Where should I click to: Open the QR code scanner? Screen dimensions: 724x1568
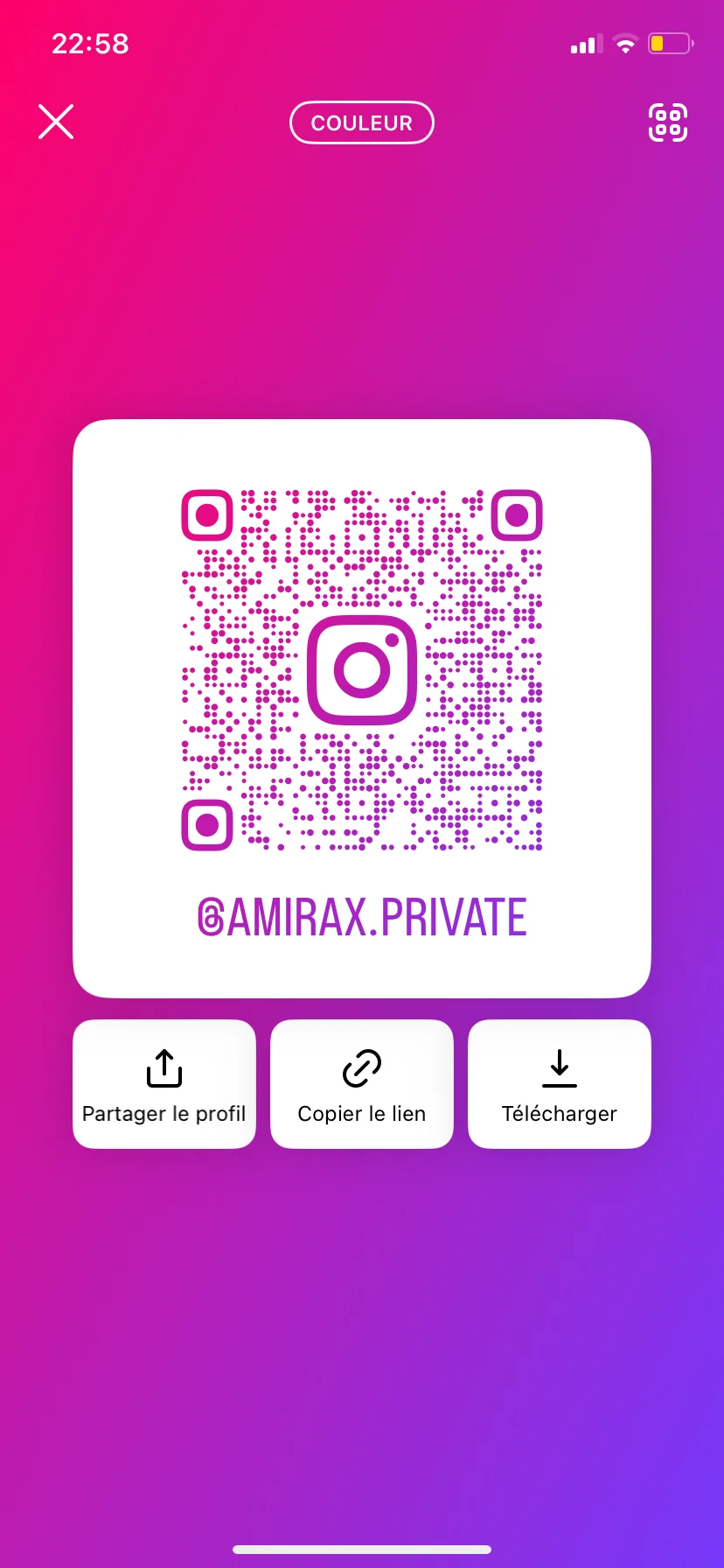667,122
